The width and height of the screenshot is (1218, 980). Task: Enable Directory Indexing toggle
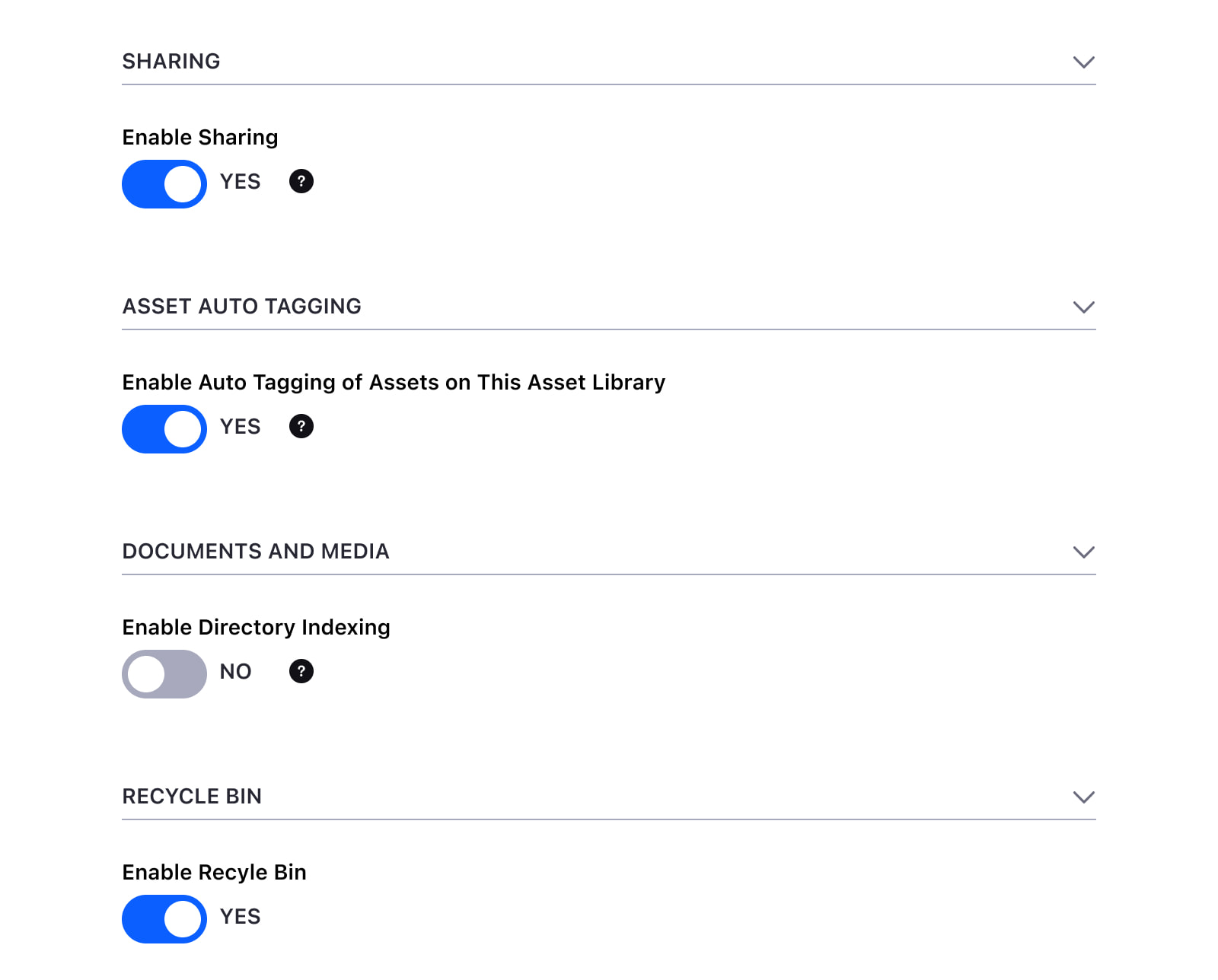(x=164, y=674)
